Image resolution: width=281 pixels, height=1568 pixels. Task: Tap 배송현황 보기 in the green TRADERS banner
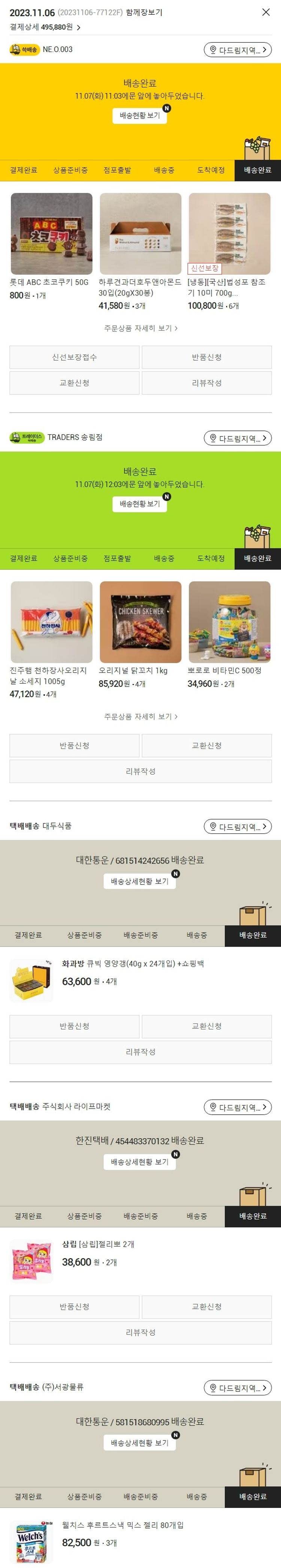point(139,504)
